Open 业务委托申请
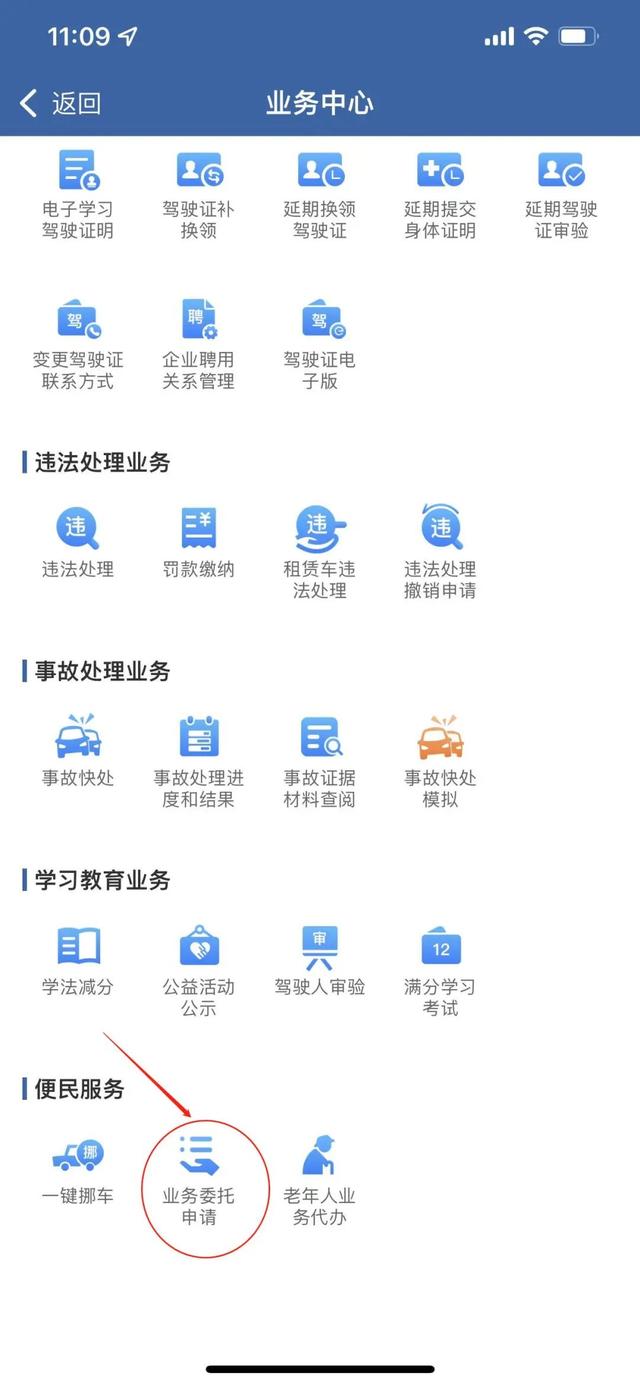This screenshot has height=1385, width=640. (x=199, y=1180)
